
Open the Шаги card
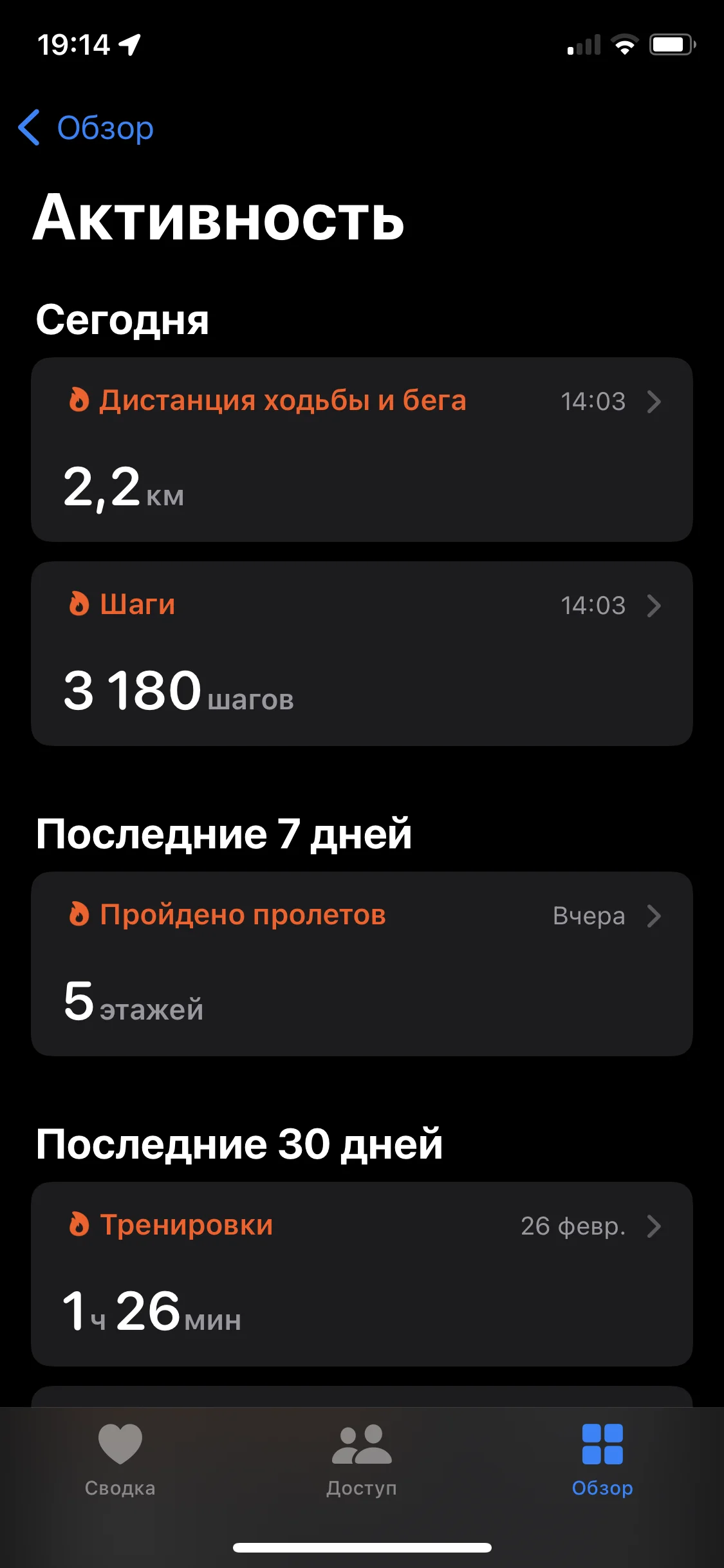point(362,653)
